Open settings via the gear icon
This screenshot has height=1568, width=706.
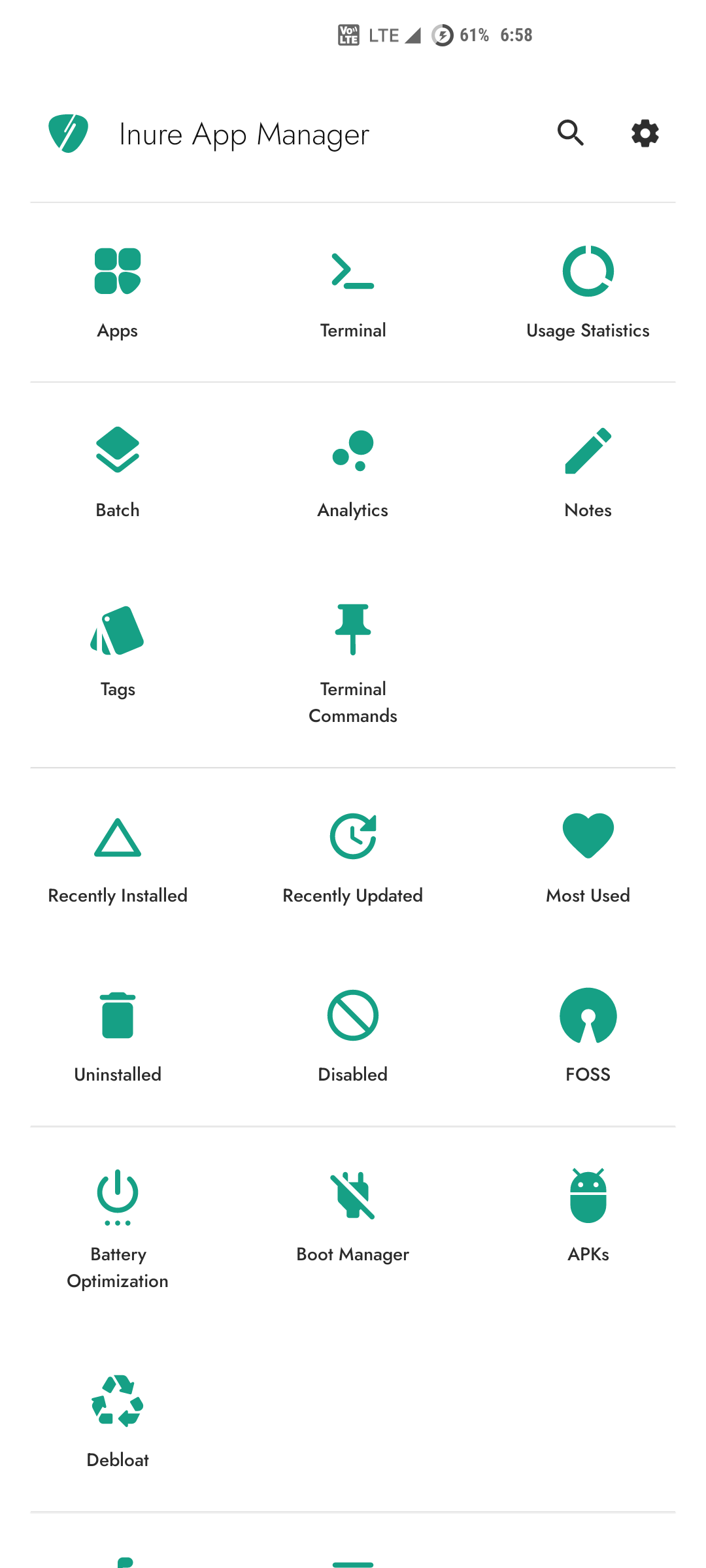(x=645, y=133)
